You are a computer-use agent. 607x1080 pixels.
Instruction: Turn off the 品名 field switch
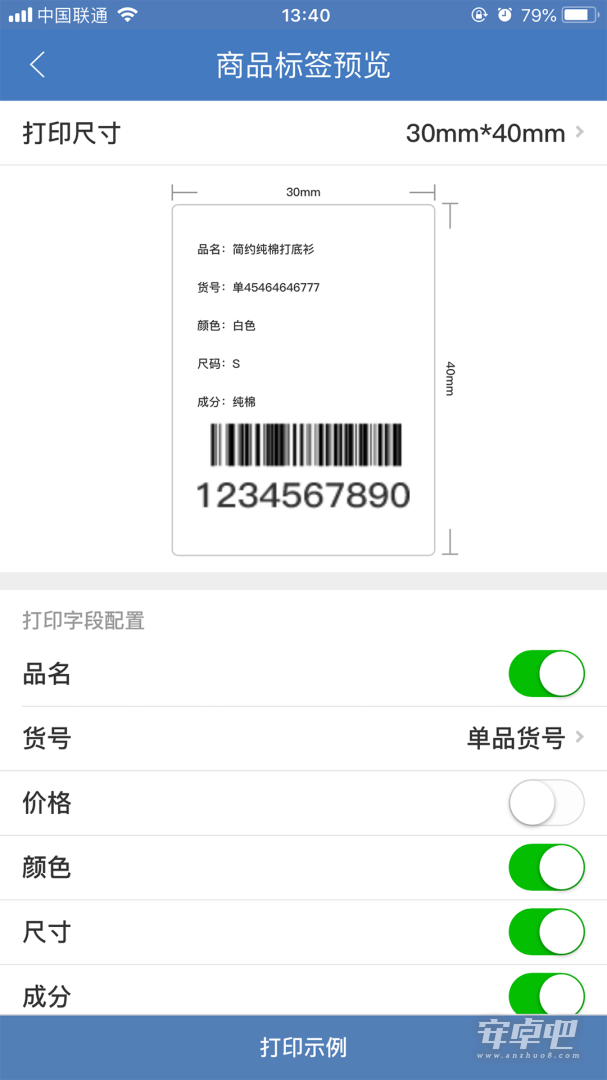click(546, 674)
